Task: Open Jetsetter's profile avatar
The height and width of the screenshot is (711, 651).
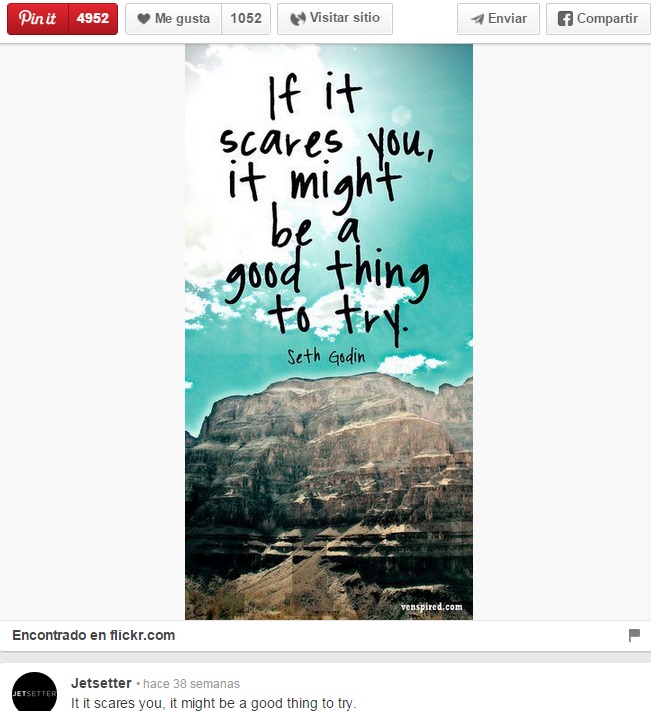Action: [x=34, y=693]
